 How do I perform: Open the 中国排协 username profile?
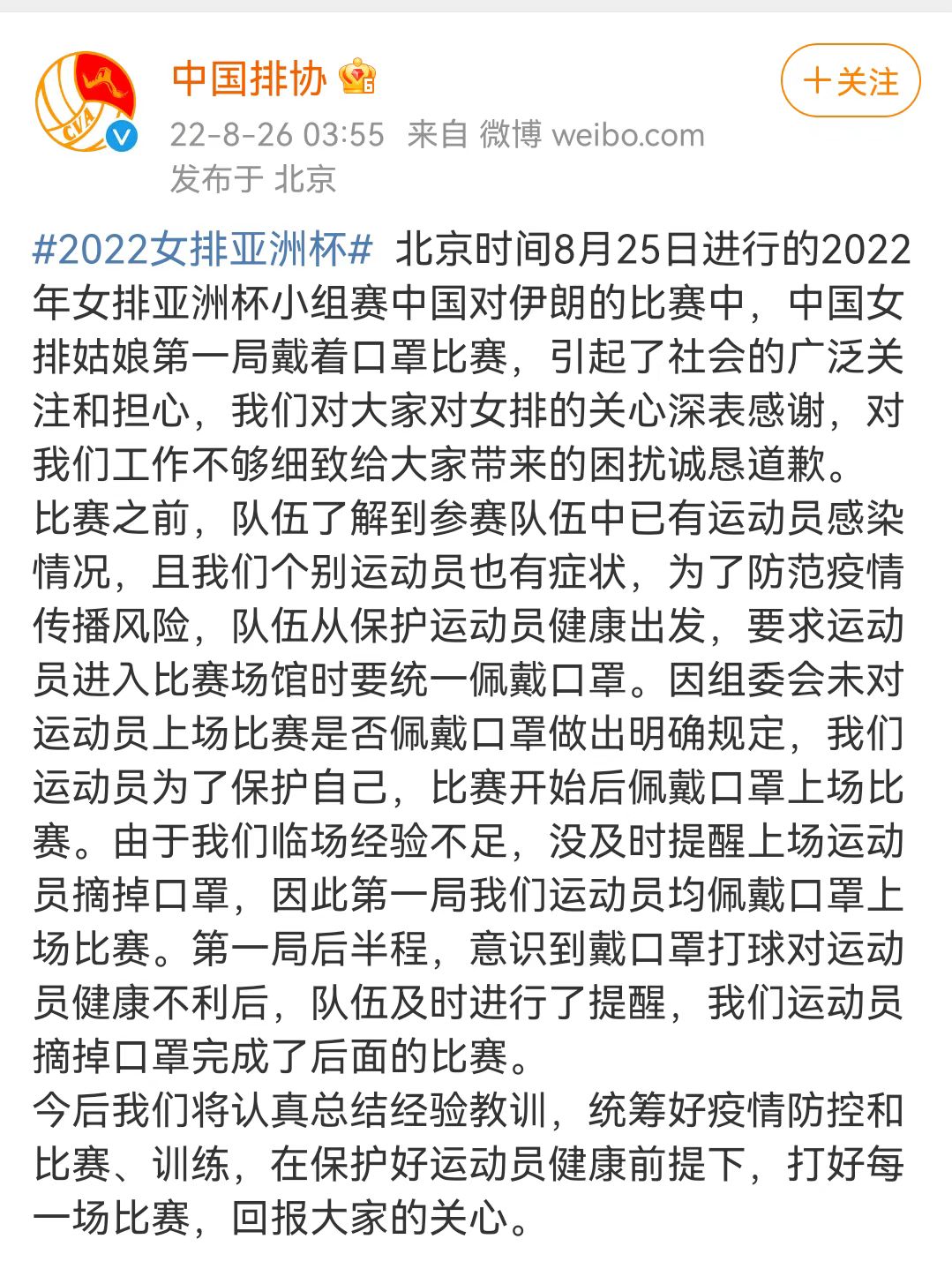(x=250, y=79)
